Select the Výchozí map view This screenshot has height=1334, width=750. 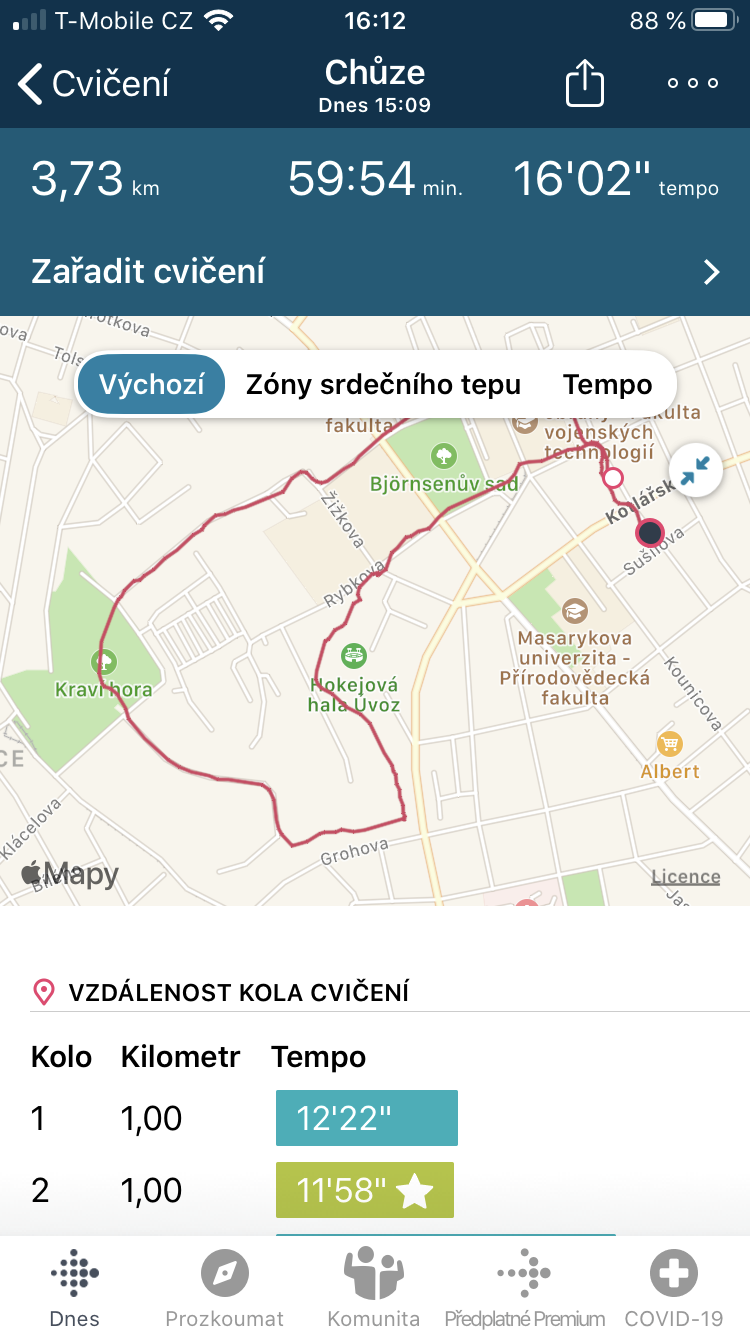(151, 385)
